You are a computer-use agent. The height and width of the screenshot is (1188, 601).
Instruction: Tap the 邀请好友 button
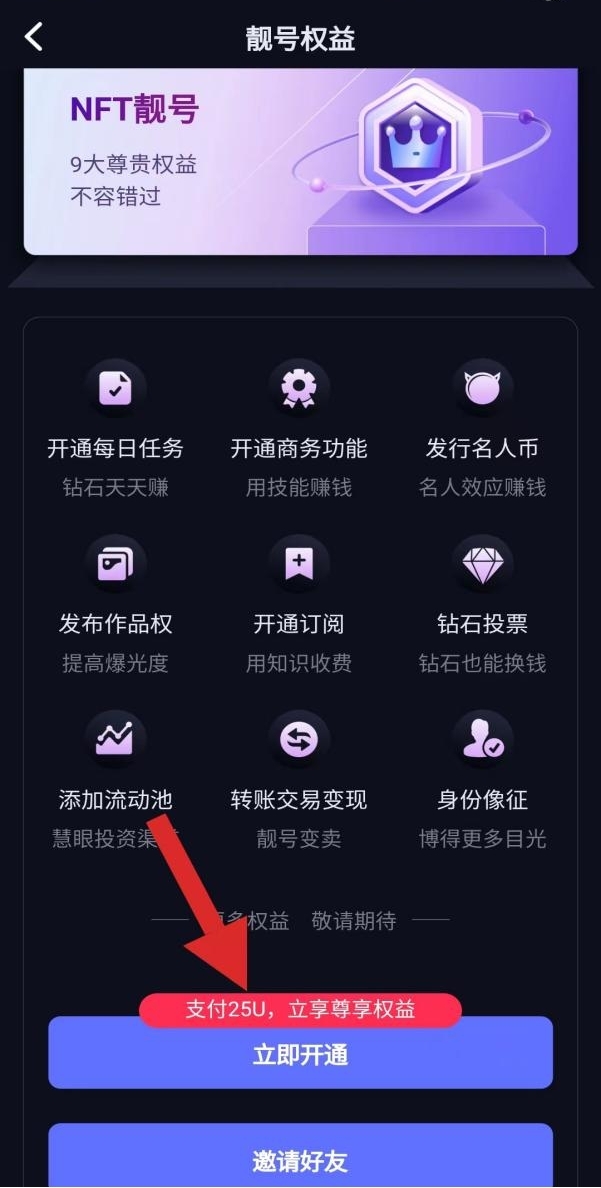point(300,1160)
